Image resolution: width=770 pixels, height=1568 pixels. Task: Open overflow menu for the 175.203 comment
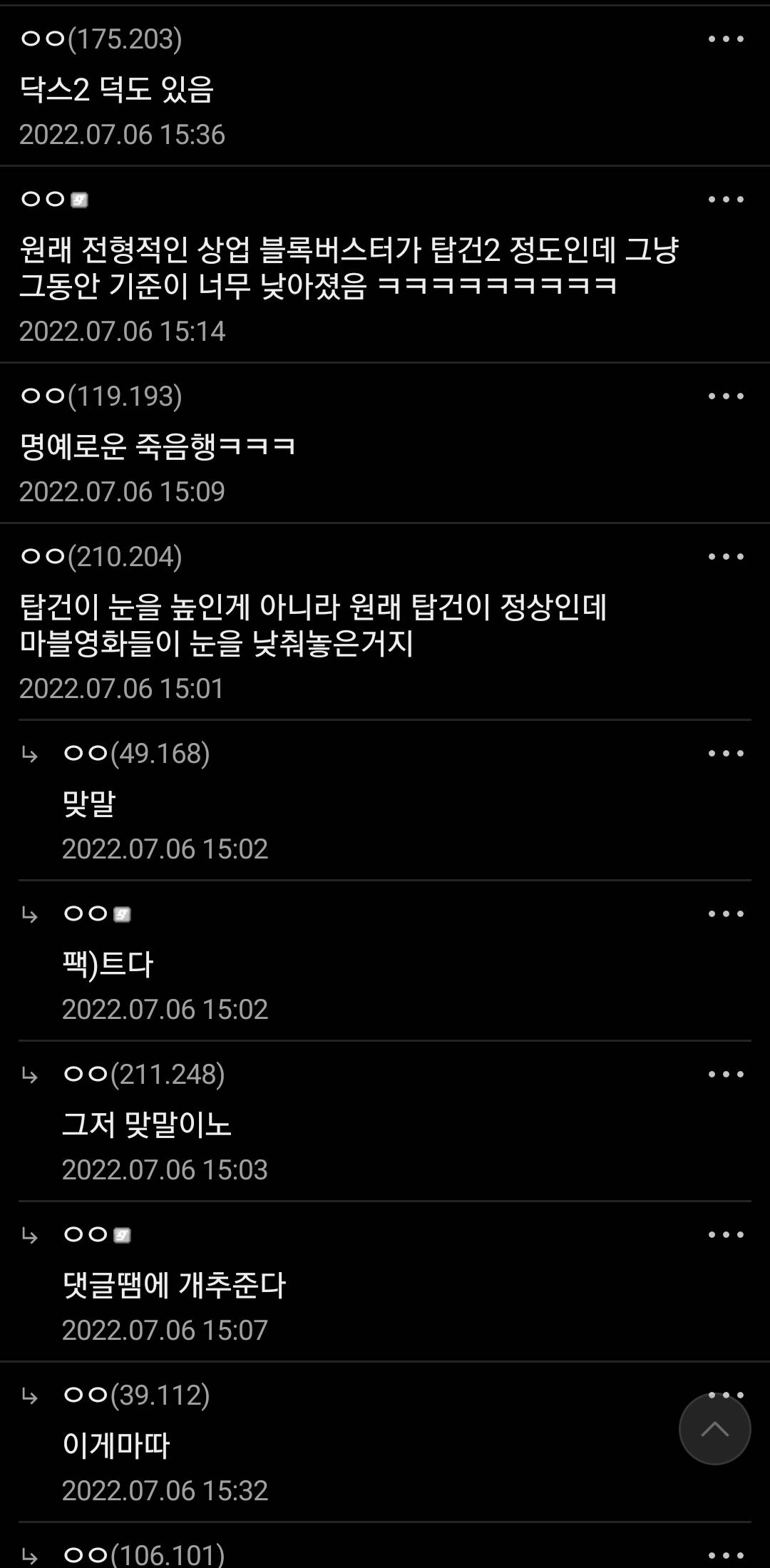726,39
